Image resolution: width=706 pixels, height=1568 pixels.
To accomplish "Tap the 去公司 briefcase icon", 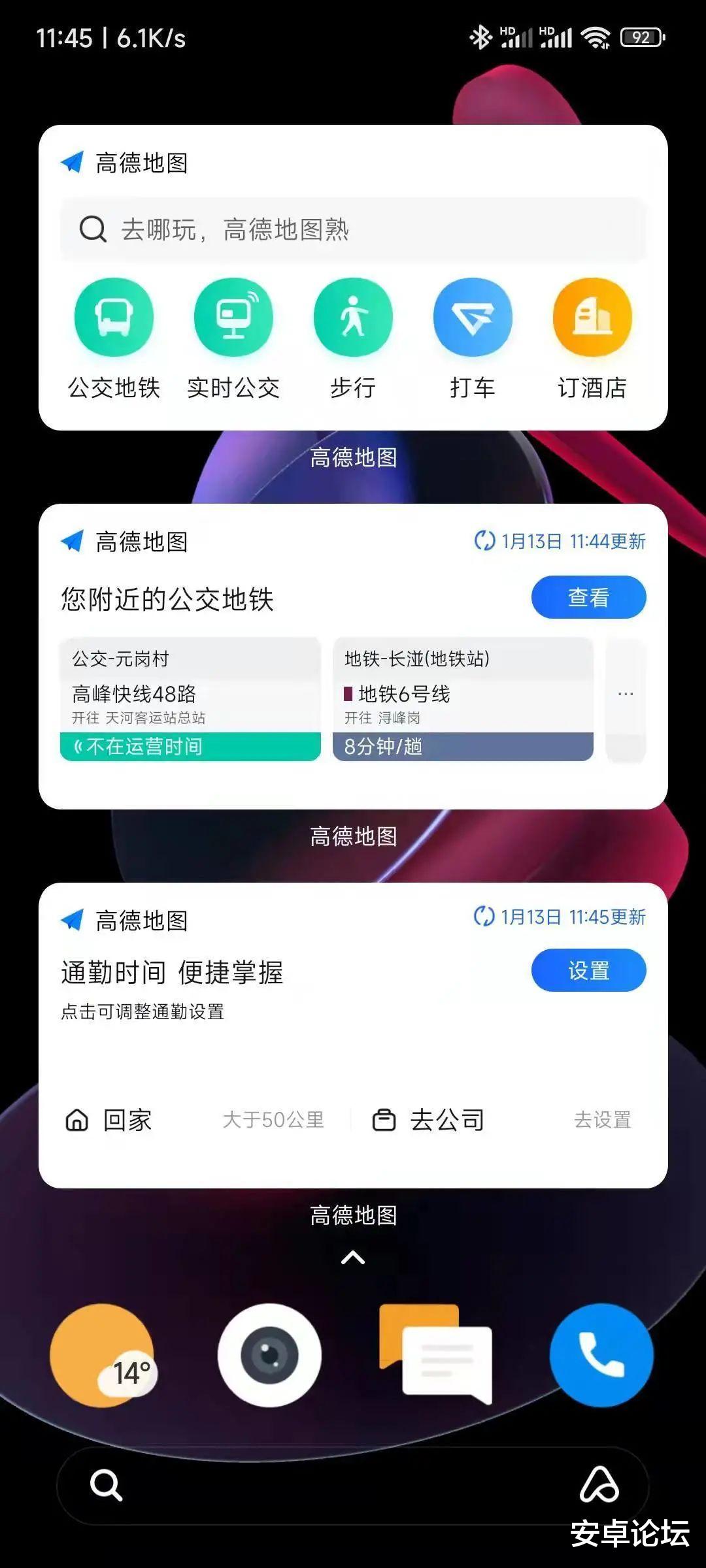I will pyautogui.click(x=385, y=1119).
